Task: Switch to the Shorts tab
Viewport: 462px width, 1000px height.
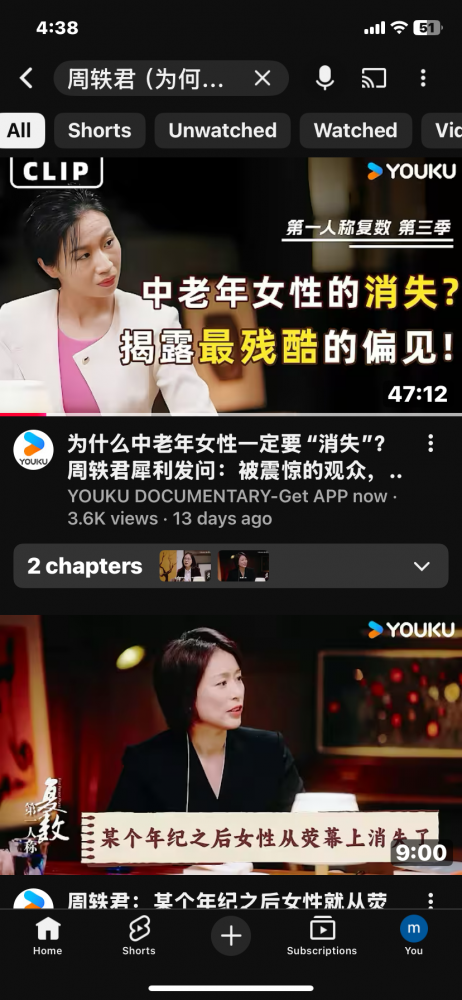Action: [138, 936]
